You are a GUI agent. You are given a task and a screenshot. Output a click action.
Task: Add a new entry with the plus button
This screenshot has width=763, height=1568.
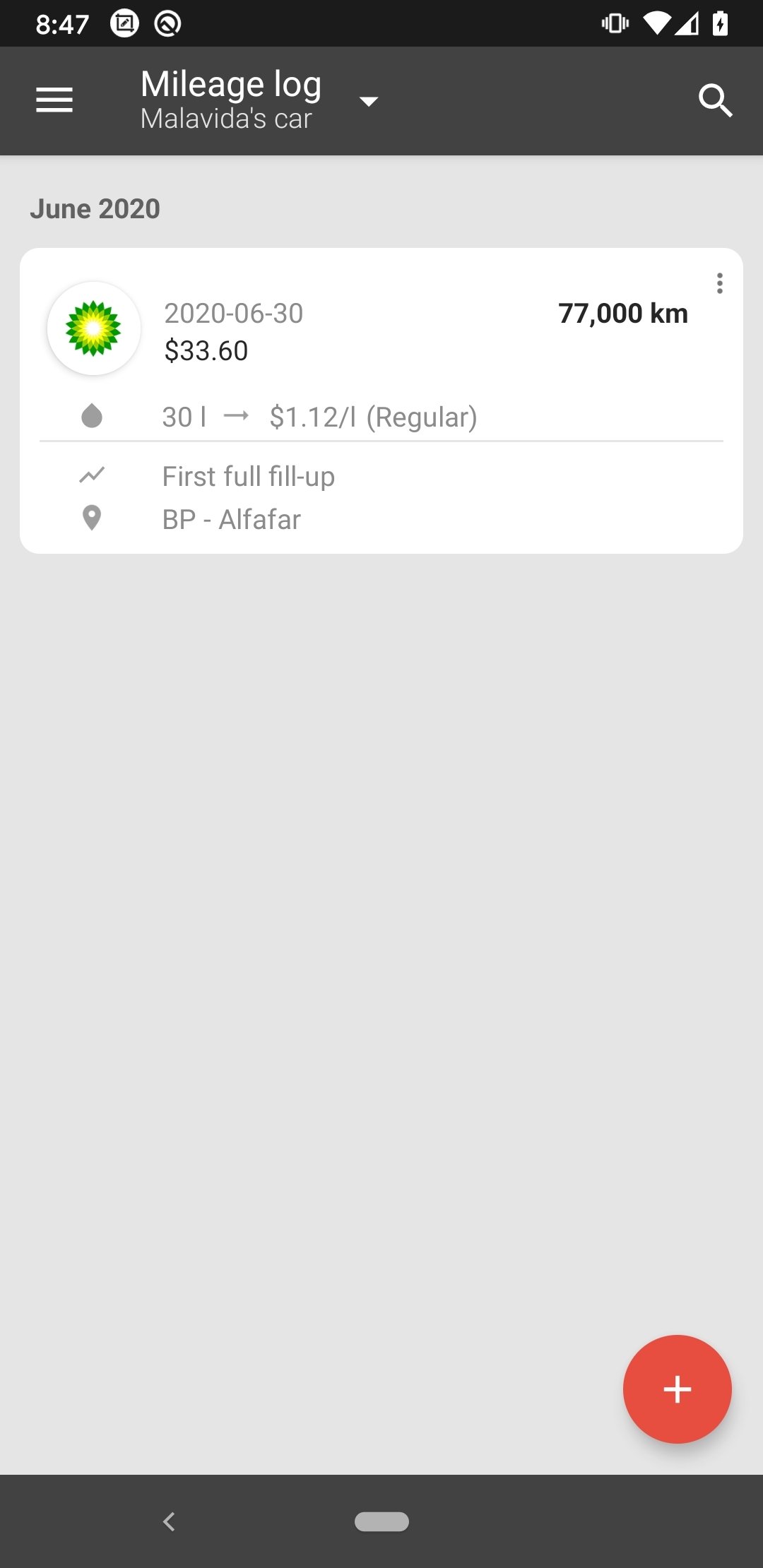point(677,1389)
